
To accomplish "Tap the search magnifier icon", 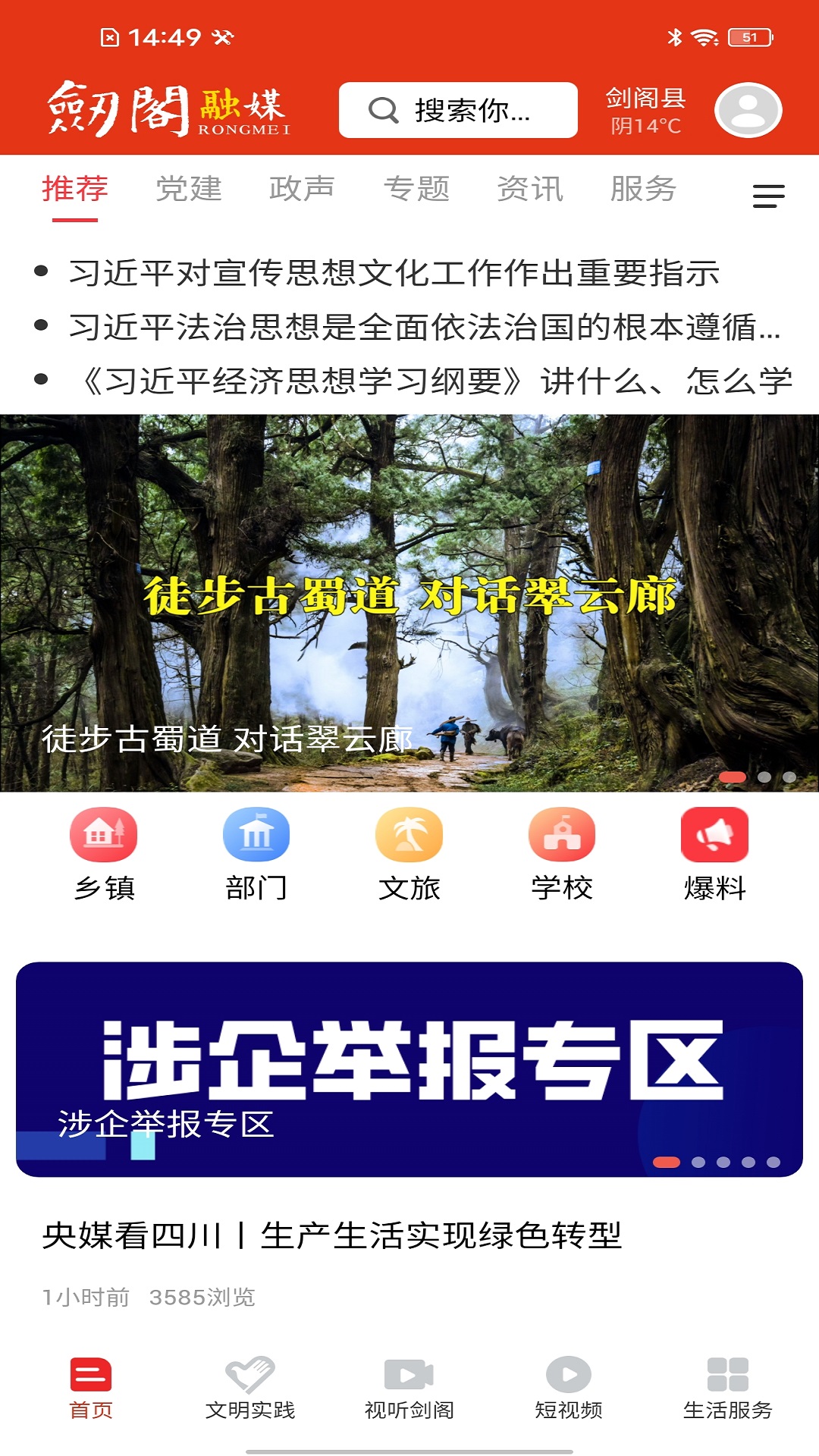I will coord(383,111).
